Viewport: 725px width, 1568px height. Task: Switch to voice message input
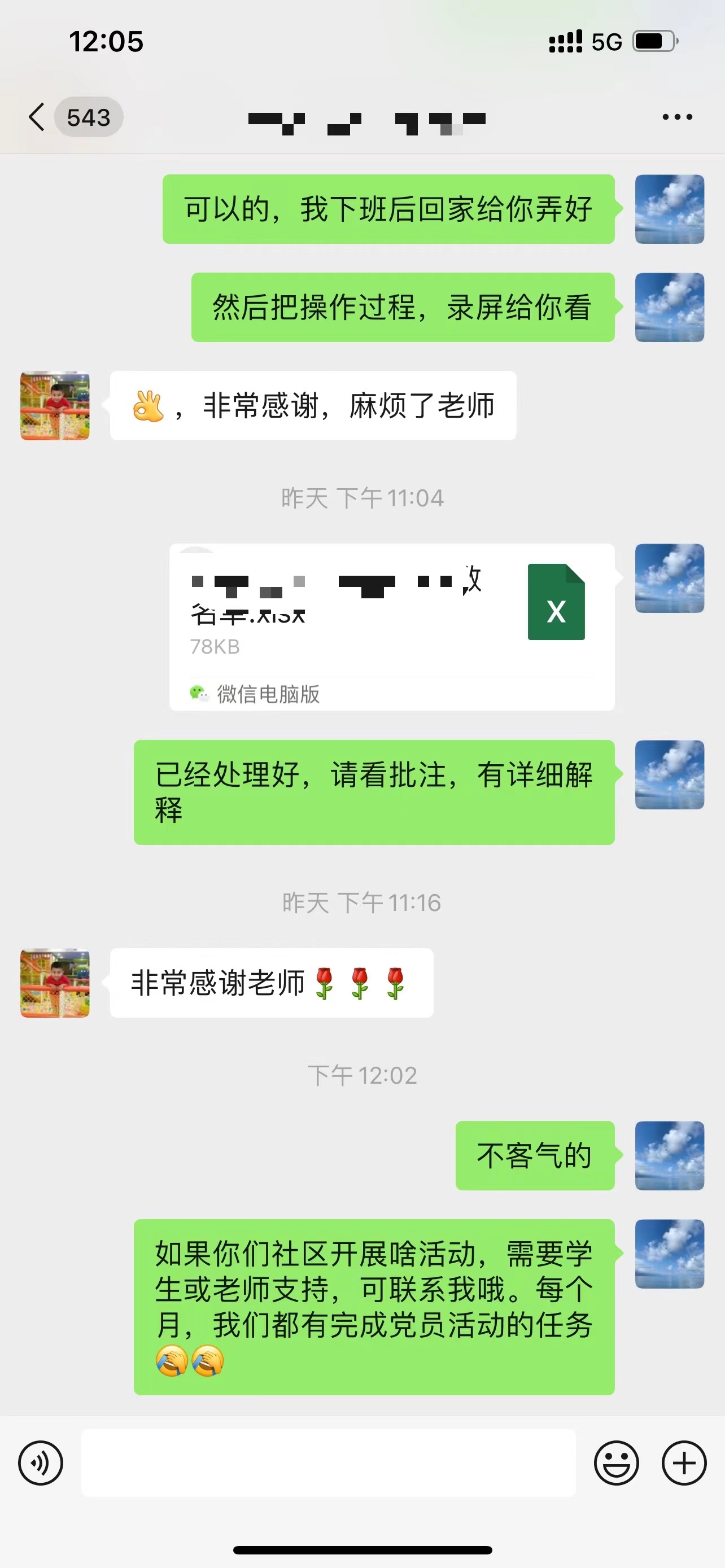coord(40,1462)
